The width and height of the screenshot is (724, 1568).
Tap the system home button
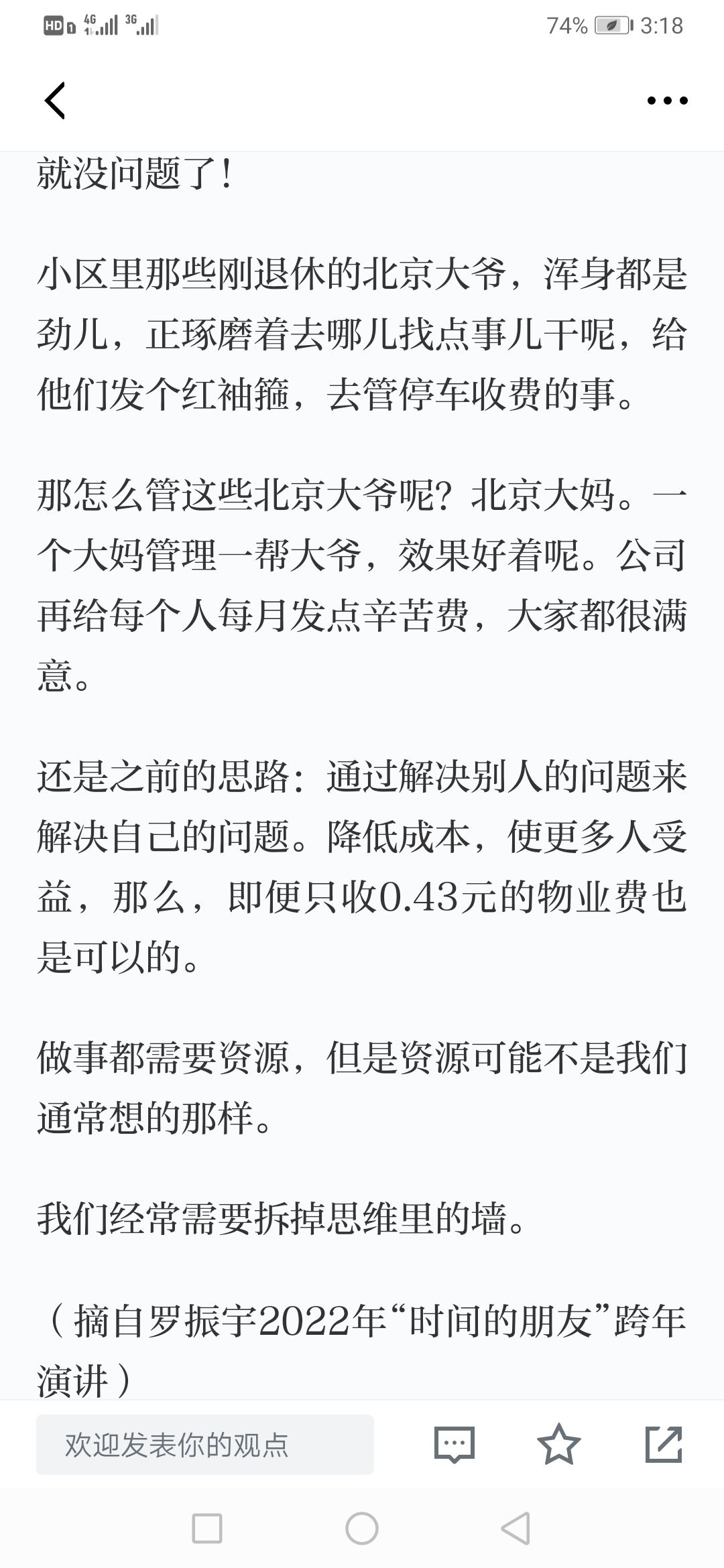(x=362, y=1529)
